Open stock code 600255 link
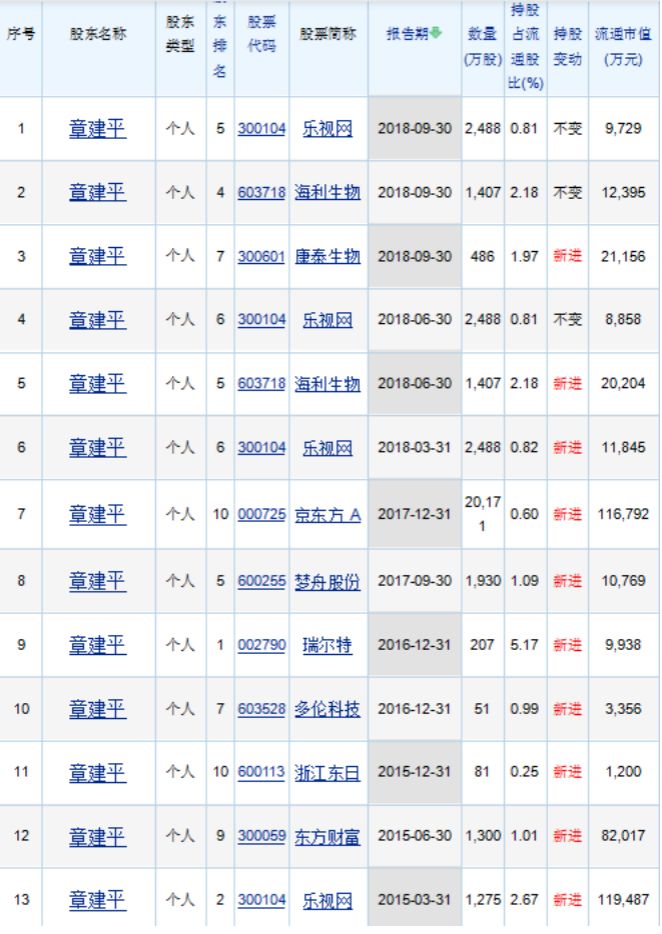Viewport: 662px width, 934px height. coord(262,581)
